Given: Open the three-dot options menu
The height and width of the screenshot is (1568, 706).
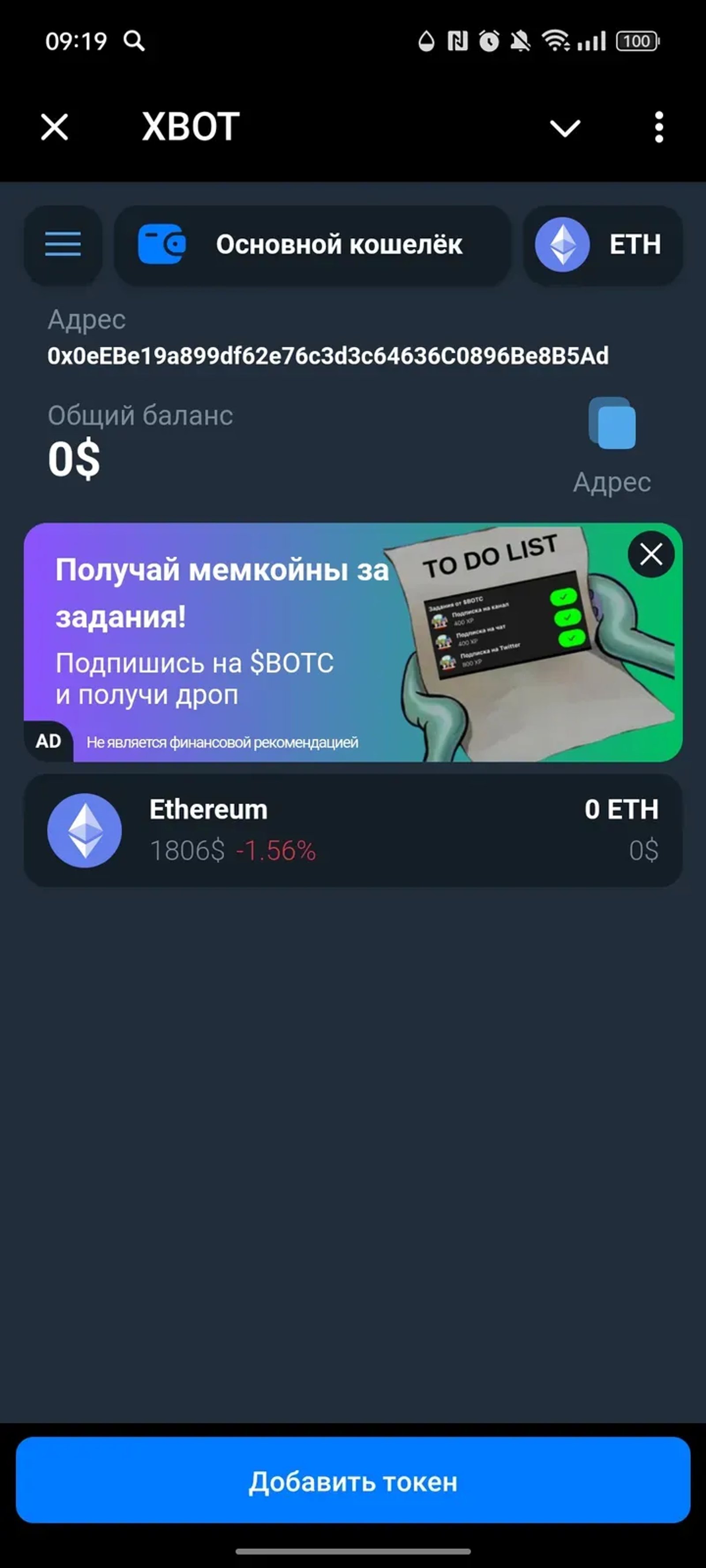Looking at the screenshot, I should (x=658, y=127).
